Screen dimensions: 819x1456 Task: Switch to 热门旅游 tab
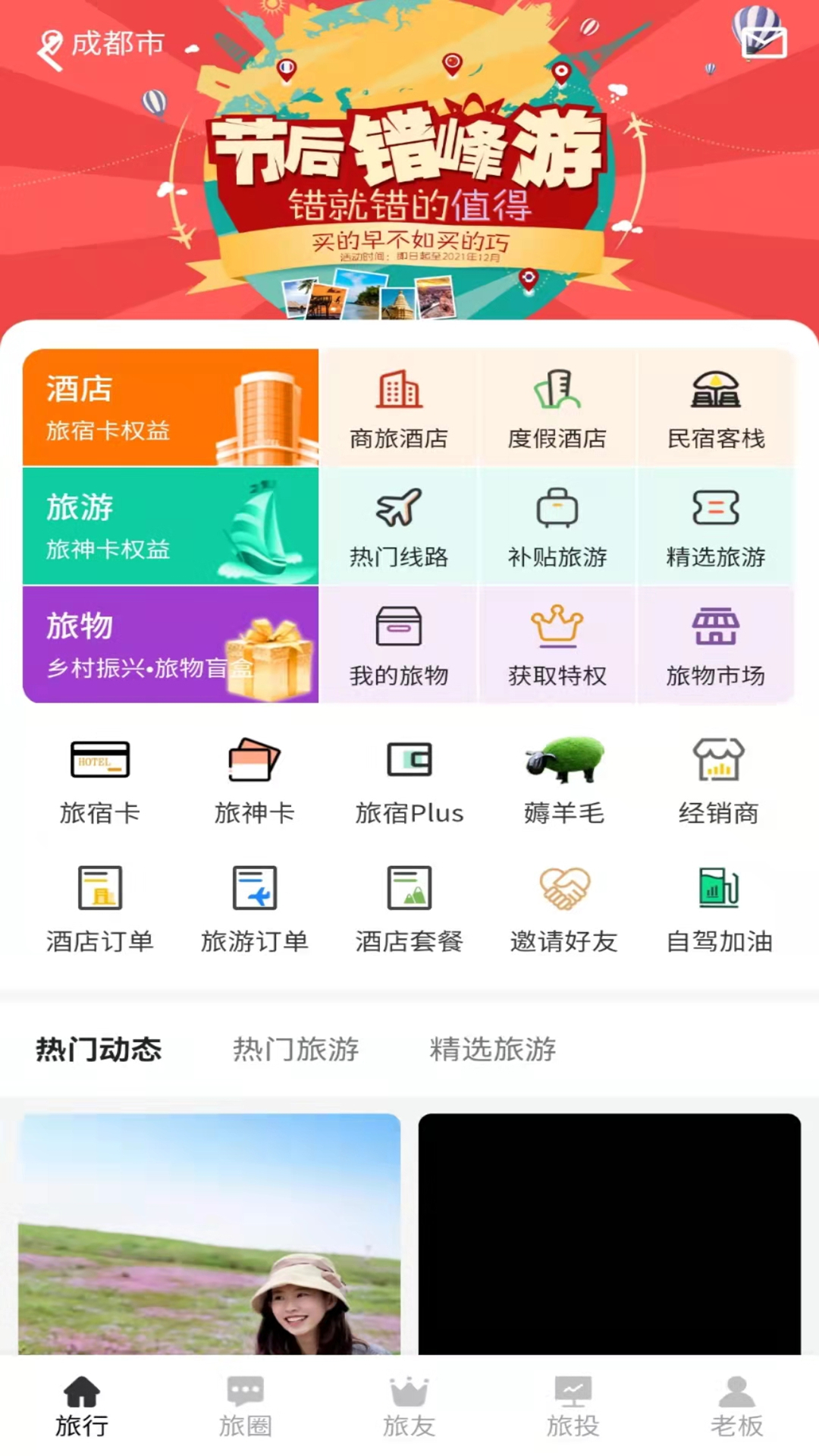pos(296,1050)
